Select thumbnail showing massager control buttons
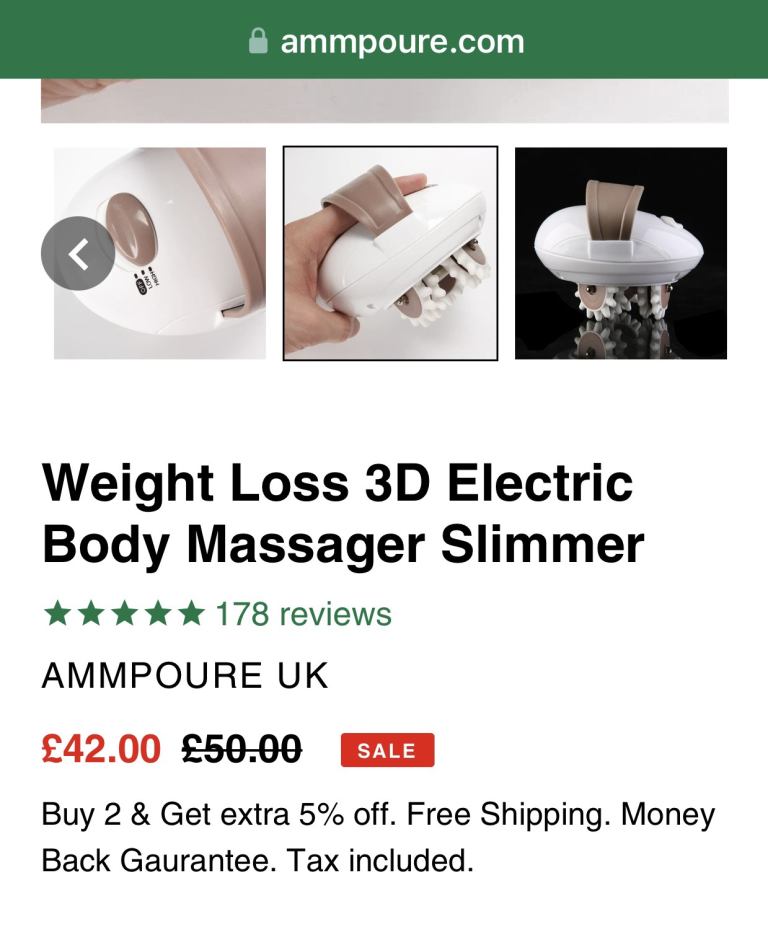This screenshot has height=927, width=768. 185,253
